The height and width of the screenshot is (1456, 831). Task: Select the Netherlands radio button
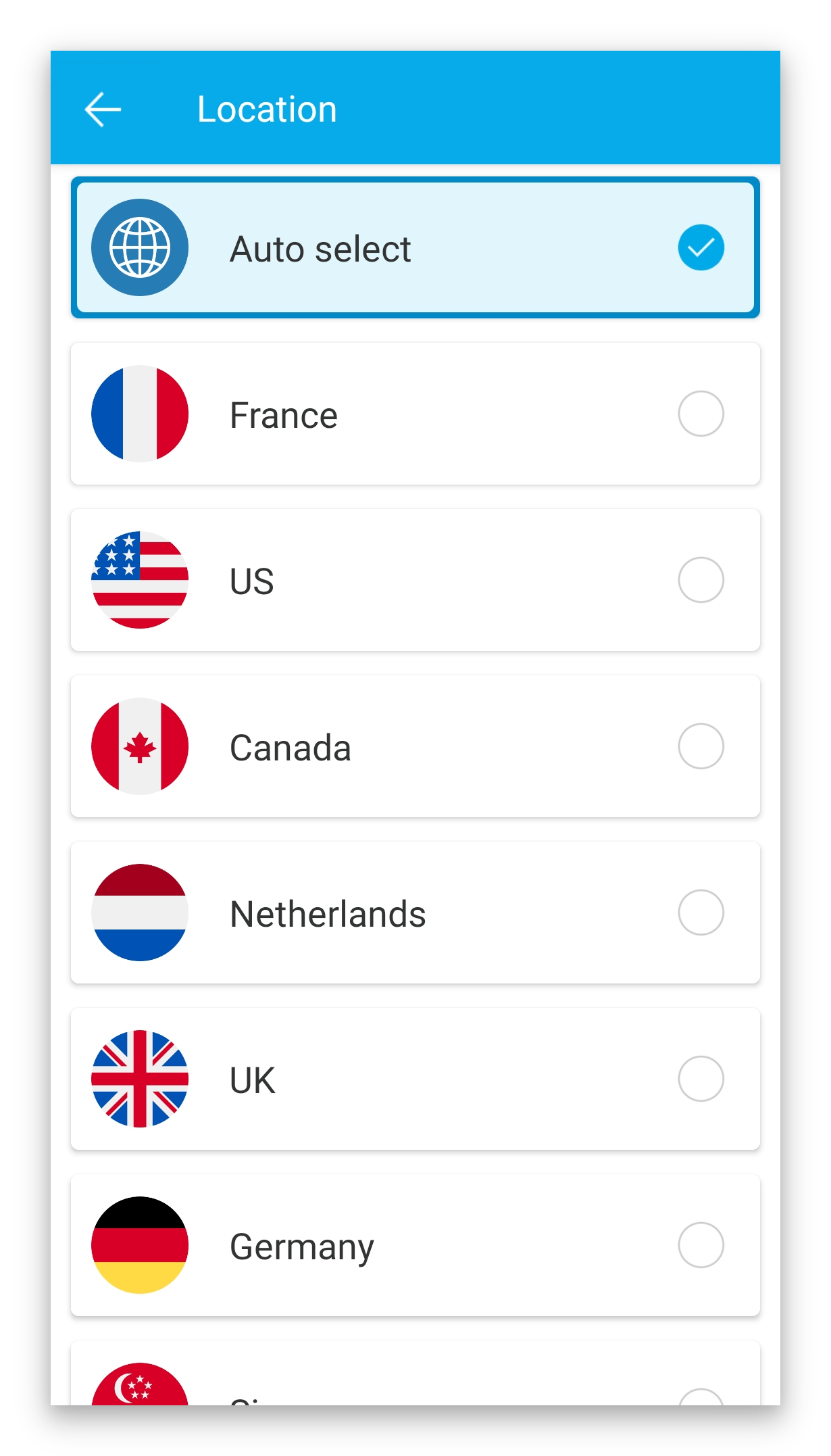pos(701,912)
